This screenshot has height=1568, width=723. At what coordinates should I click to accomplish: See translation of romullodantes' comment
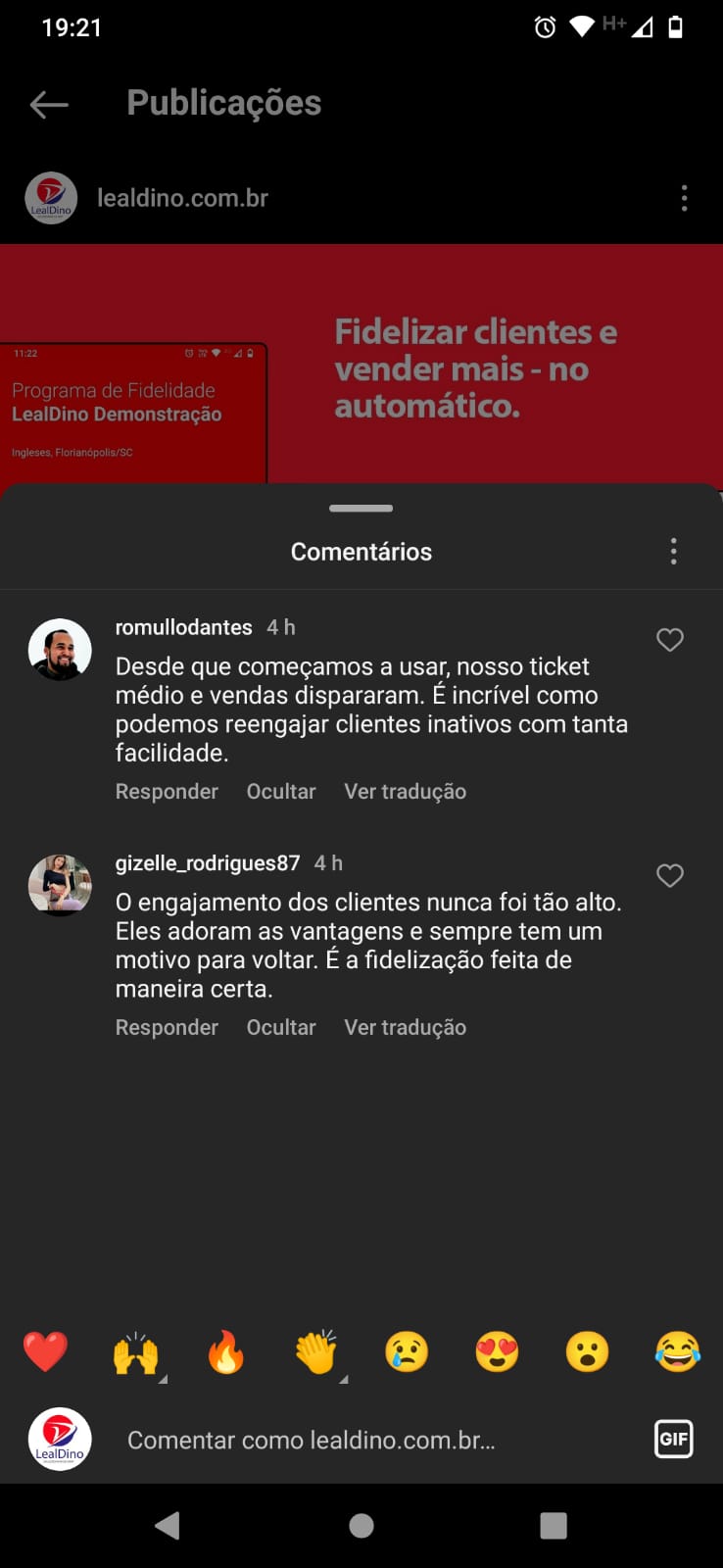(405, 791)
